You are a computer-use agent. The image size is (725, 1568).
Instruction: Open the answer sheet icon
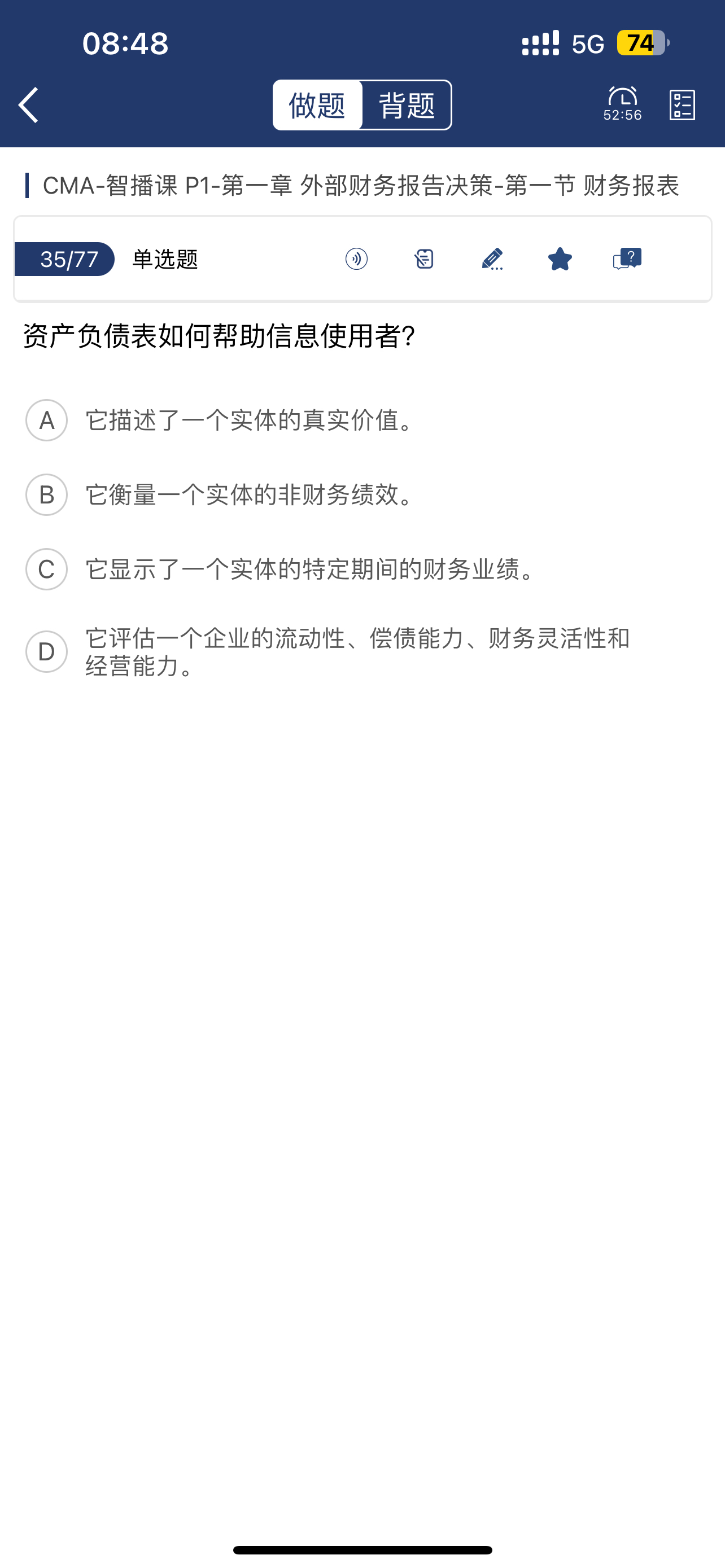point(682,104)
